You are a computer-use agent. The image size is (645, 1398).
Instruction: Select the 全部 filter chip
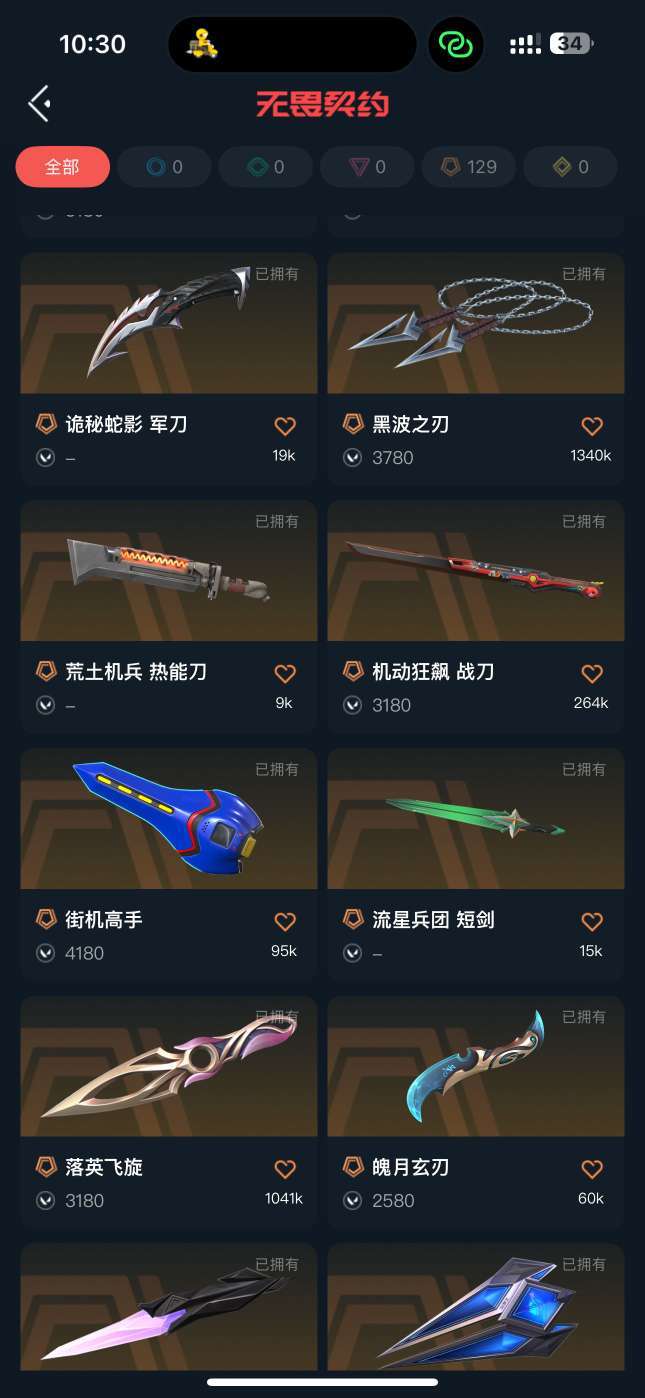(x=62, y=167)
